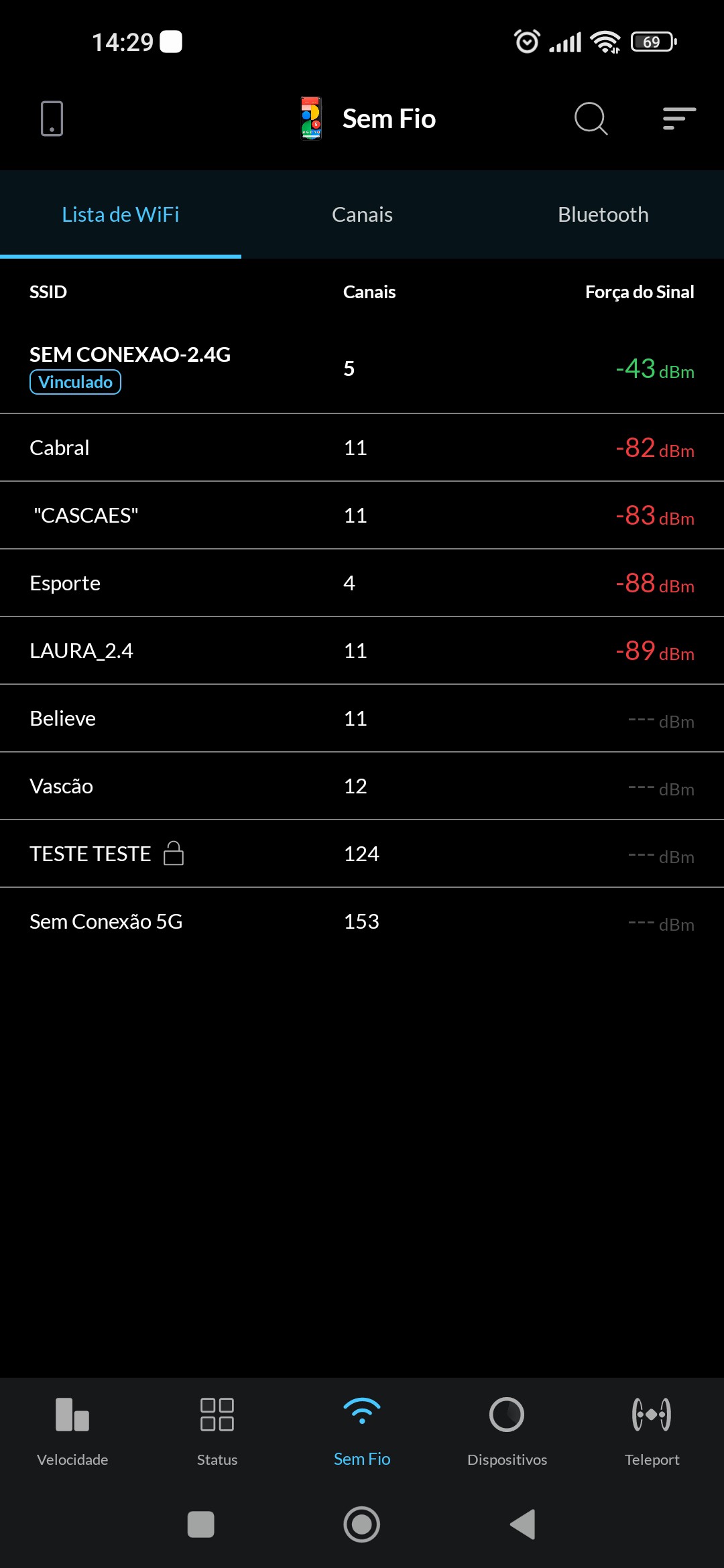Open the Cabral network row
Screen dimensions: 724x1568
362,448
